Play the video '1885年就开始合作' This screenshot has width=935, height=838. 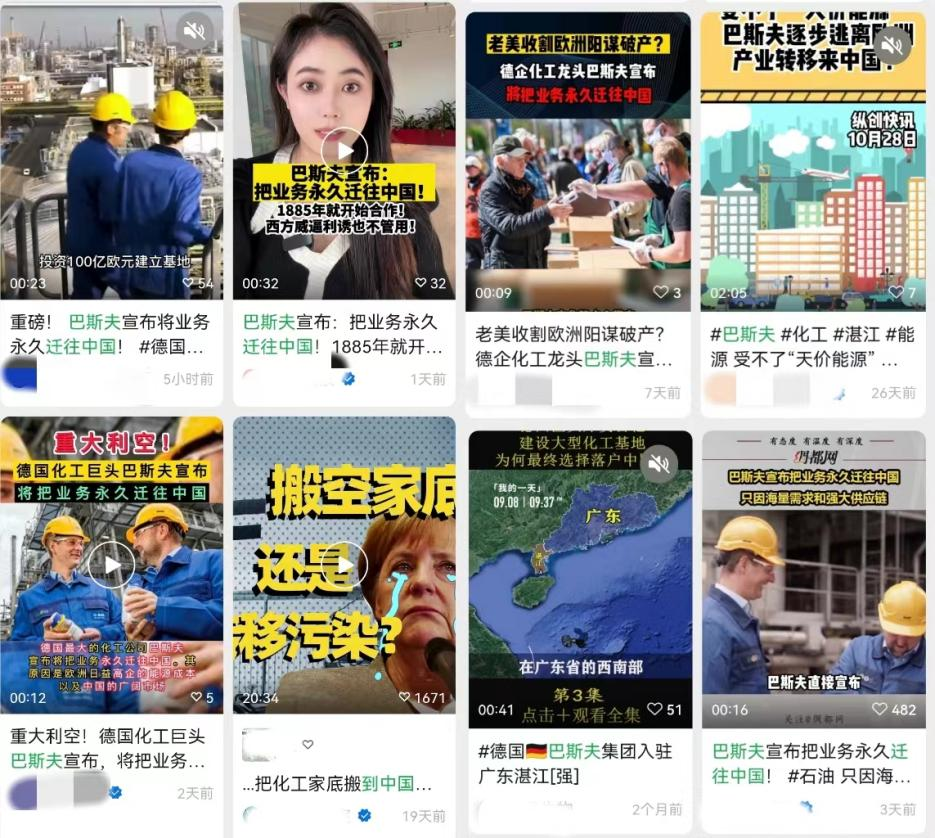344,147
